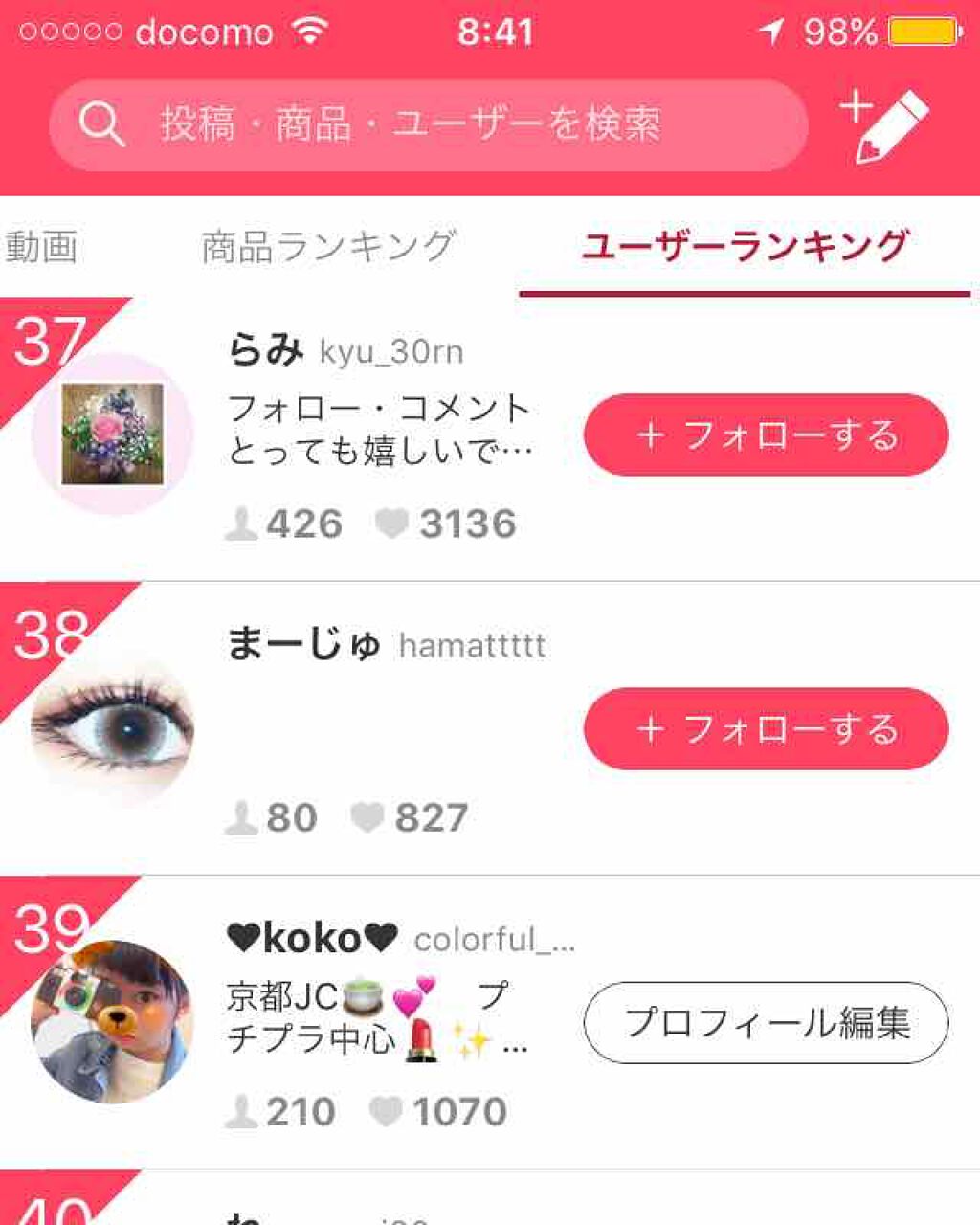Open まーじゅ's eye avatar
This screenshot has width=980, height=1225.
(x=113, y=729)
